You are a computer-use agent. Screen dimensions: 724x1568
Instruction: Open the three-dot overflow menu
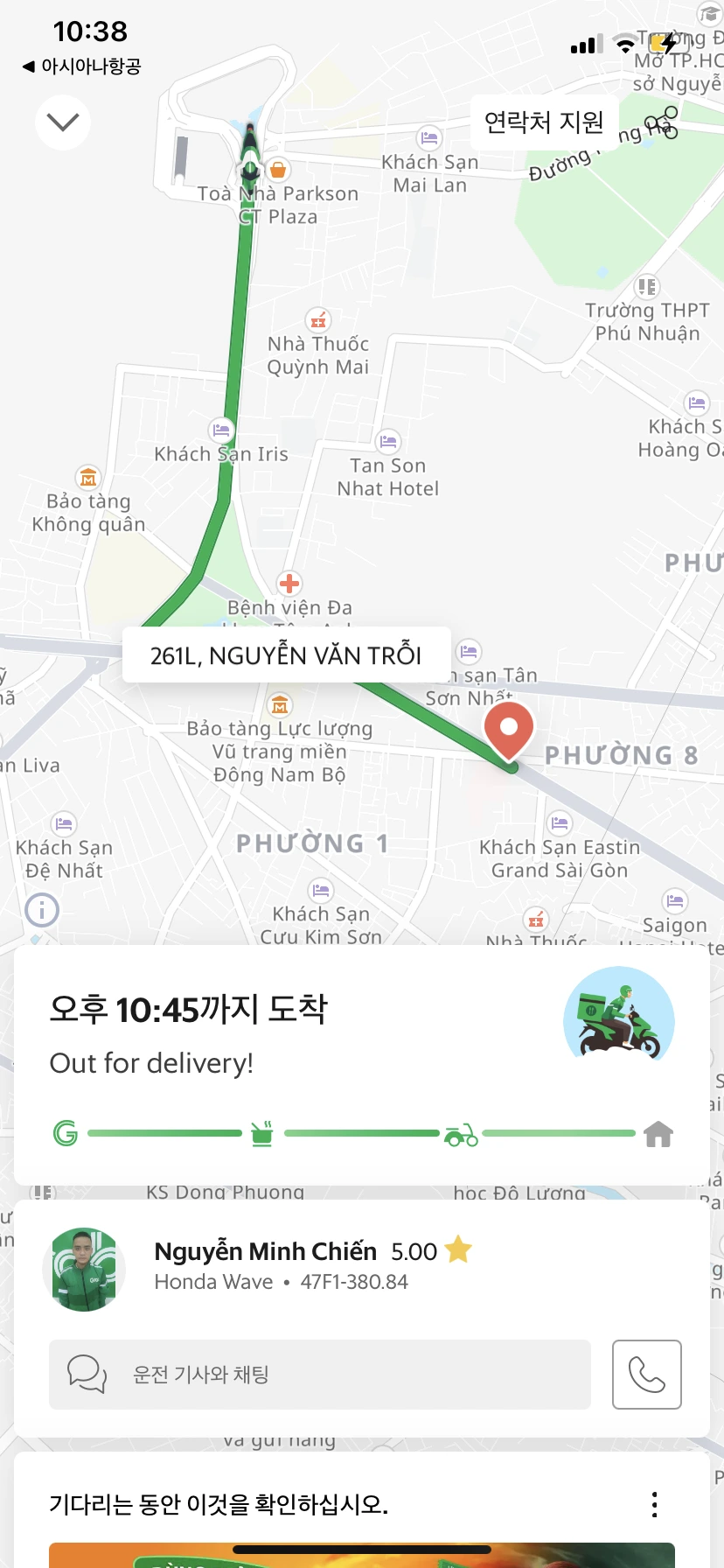654,1504
